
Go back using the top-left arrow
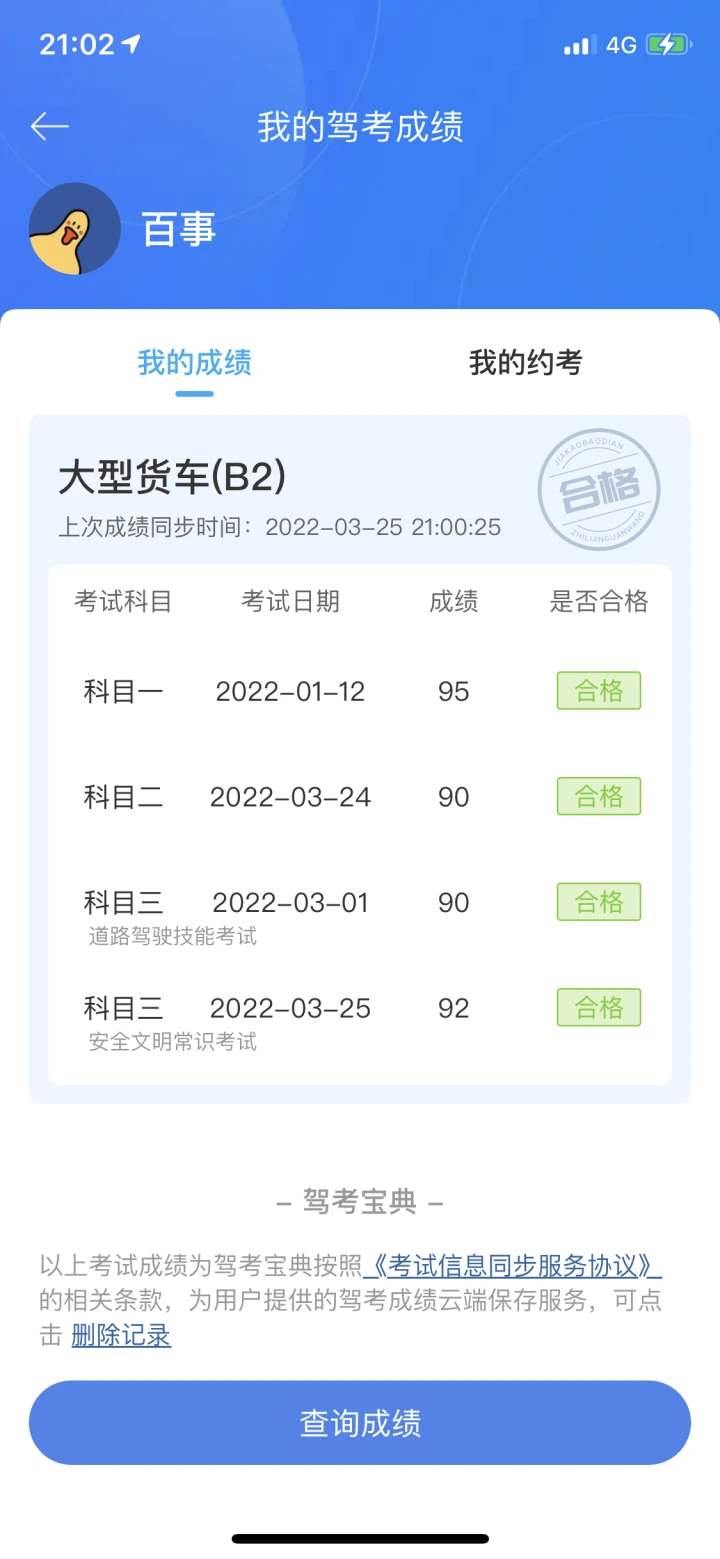point(50,127)
